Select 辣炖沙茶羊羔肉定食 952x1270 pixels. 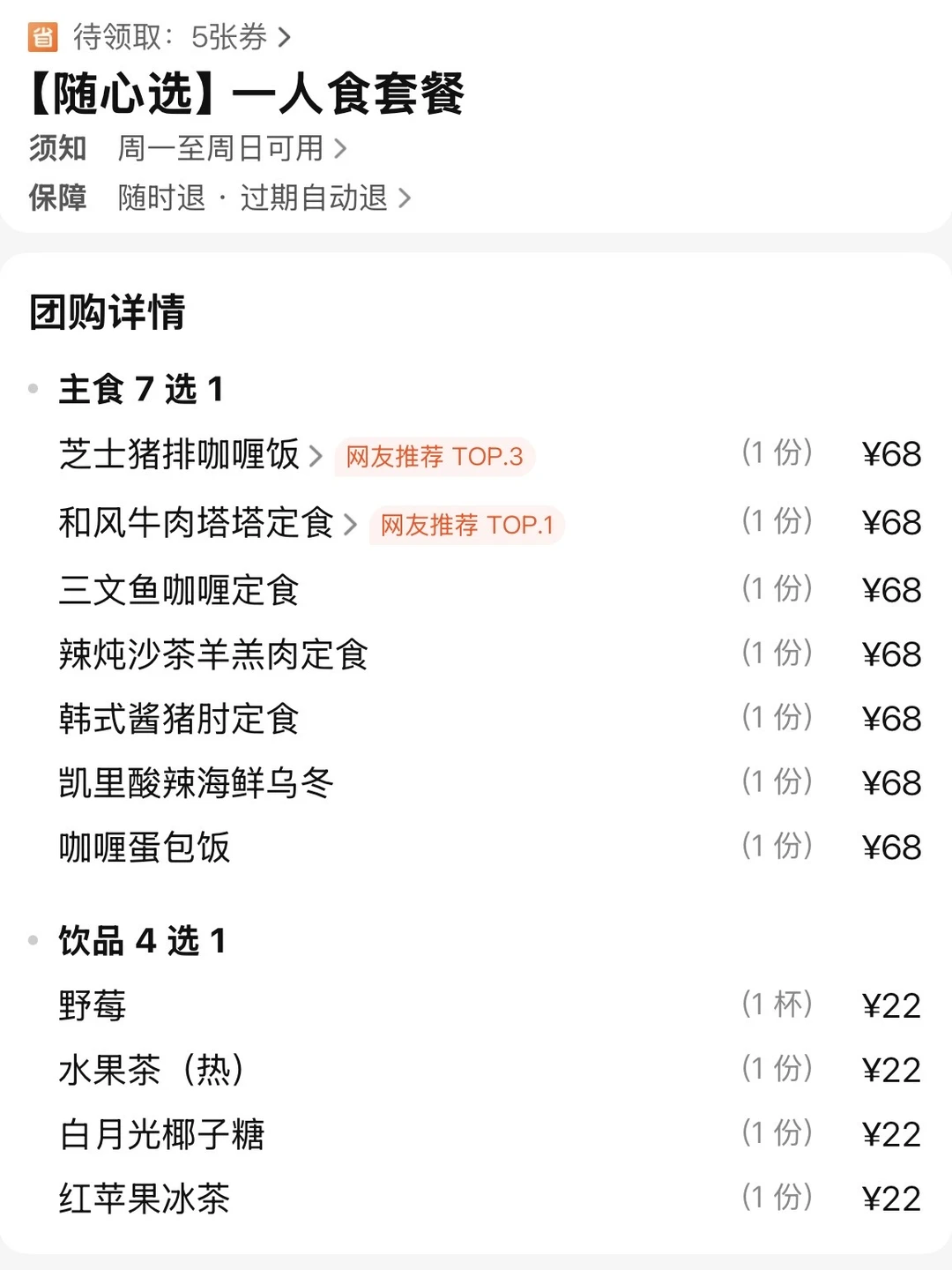click(x=212, y=654)
